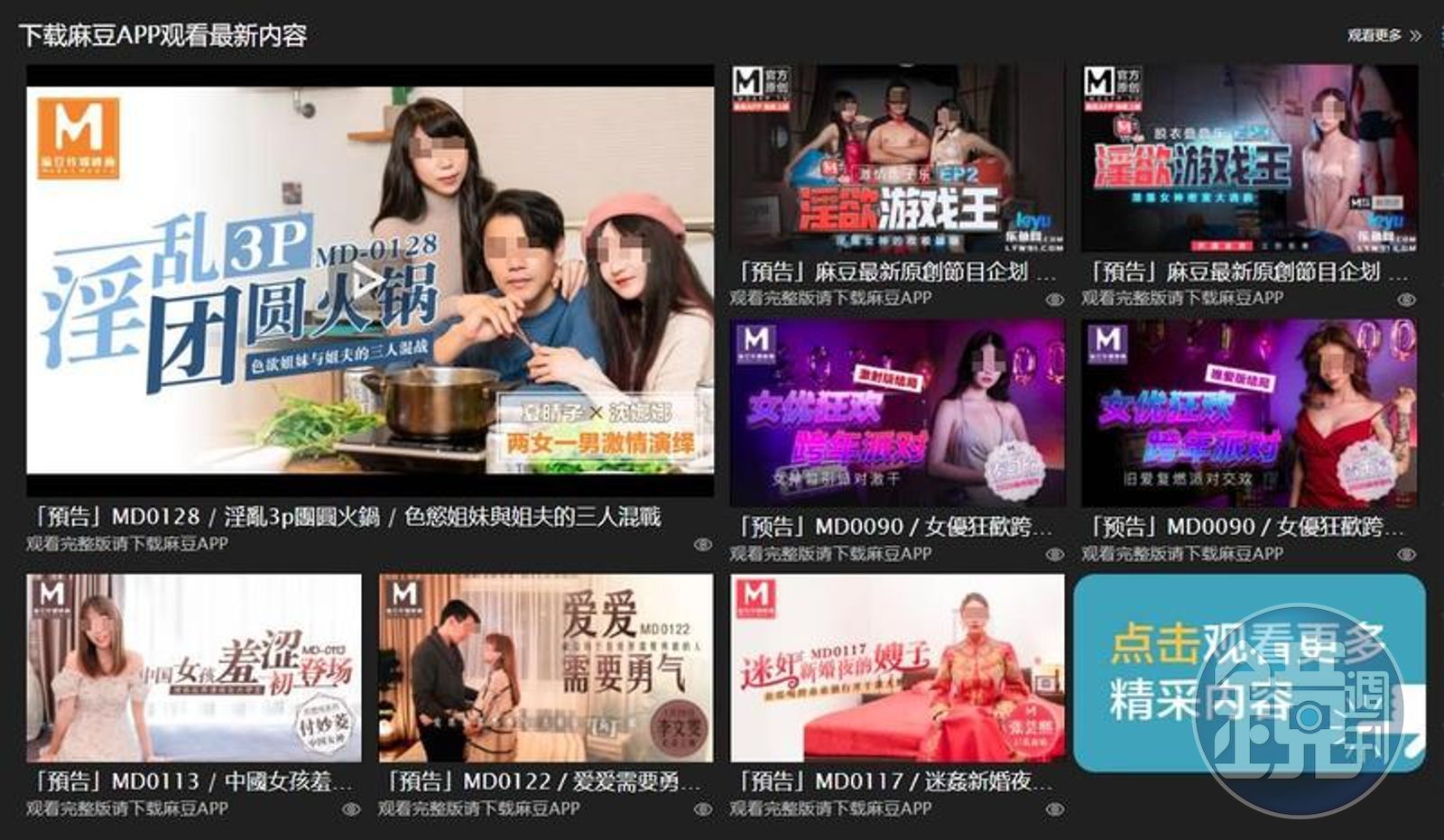The height and width of the screenshot is (840, 1444).
Task: Open the EP2 游戏王 preview tile
Action: pyautogui.click(x=897, y=159)
